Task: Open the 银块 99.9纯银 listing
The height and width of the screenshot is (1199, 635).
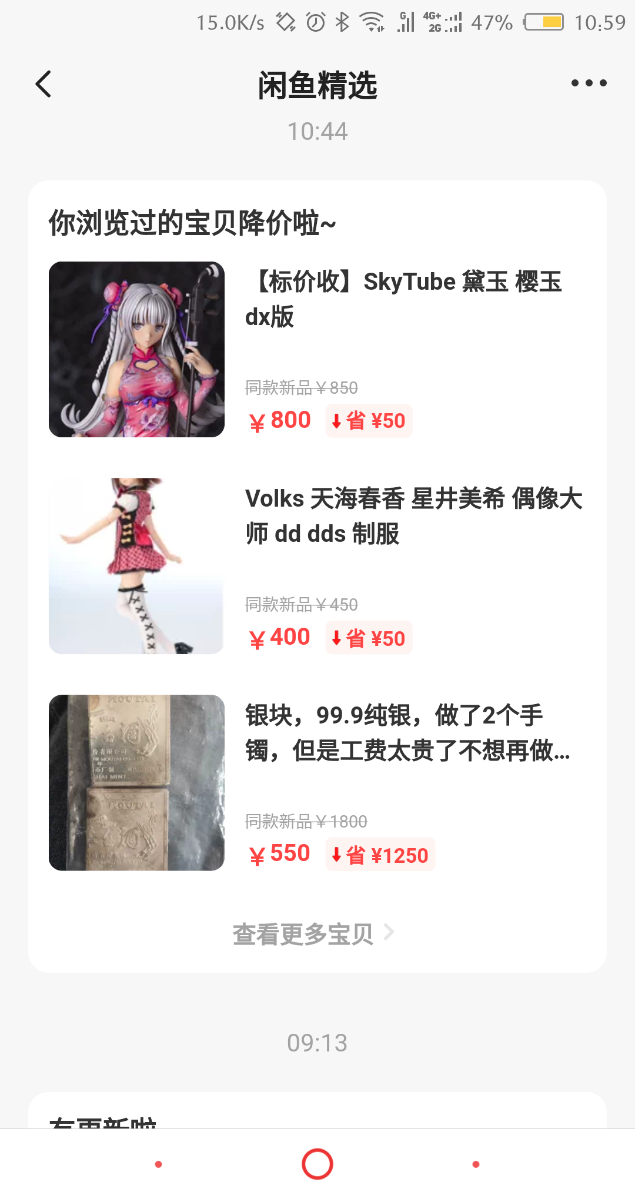Action: click(408, 733)
